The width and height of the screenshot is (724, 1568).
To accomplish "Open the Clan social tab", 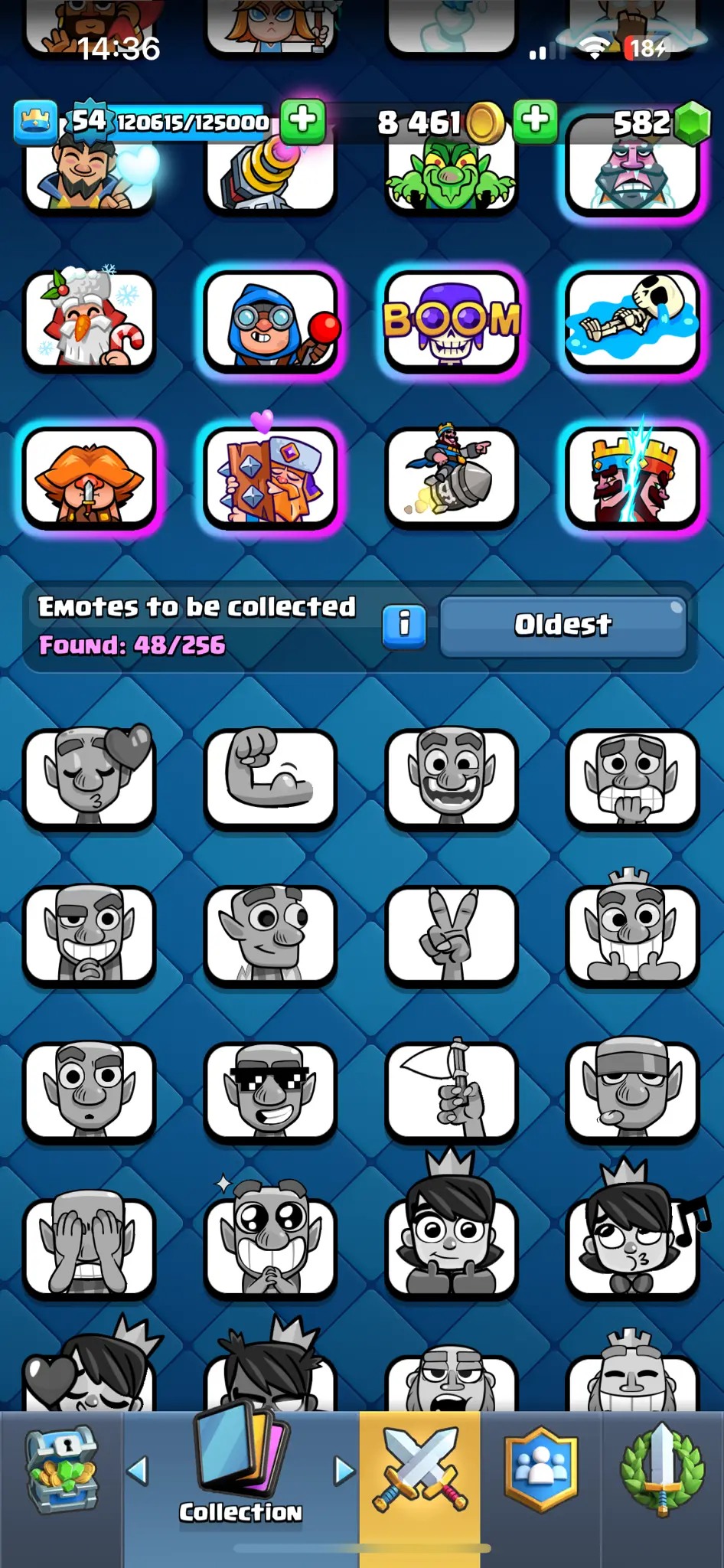I will 541,1470.
